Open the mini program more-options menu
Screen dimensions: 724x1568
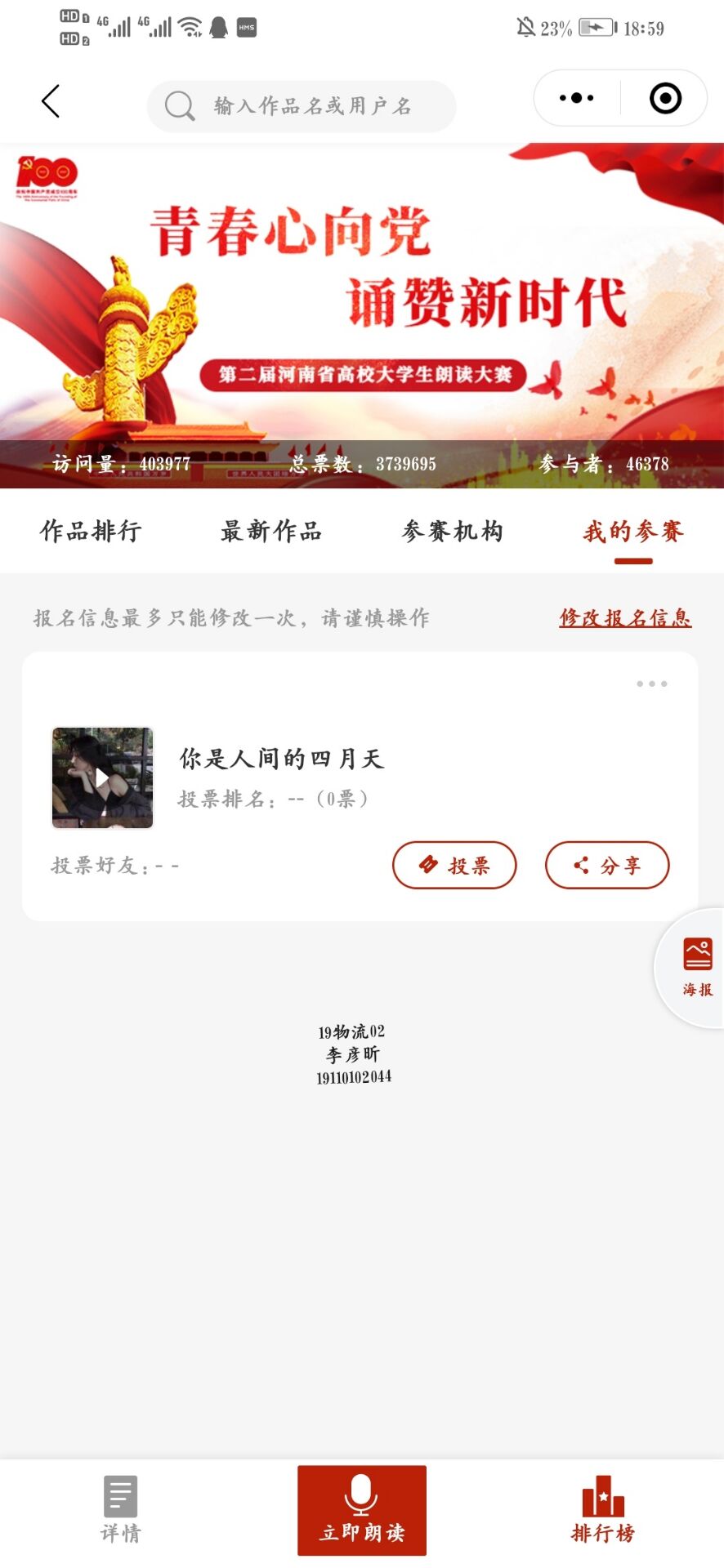coord(577,98)
